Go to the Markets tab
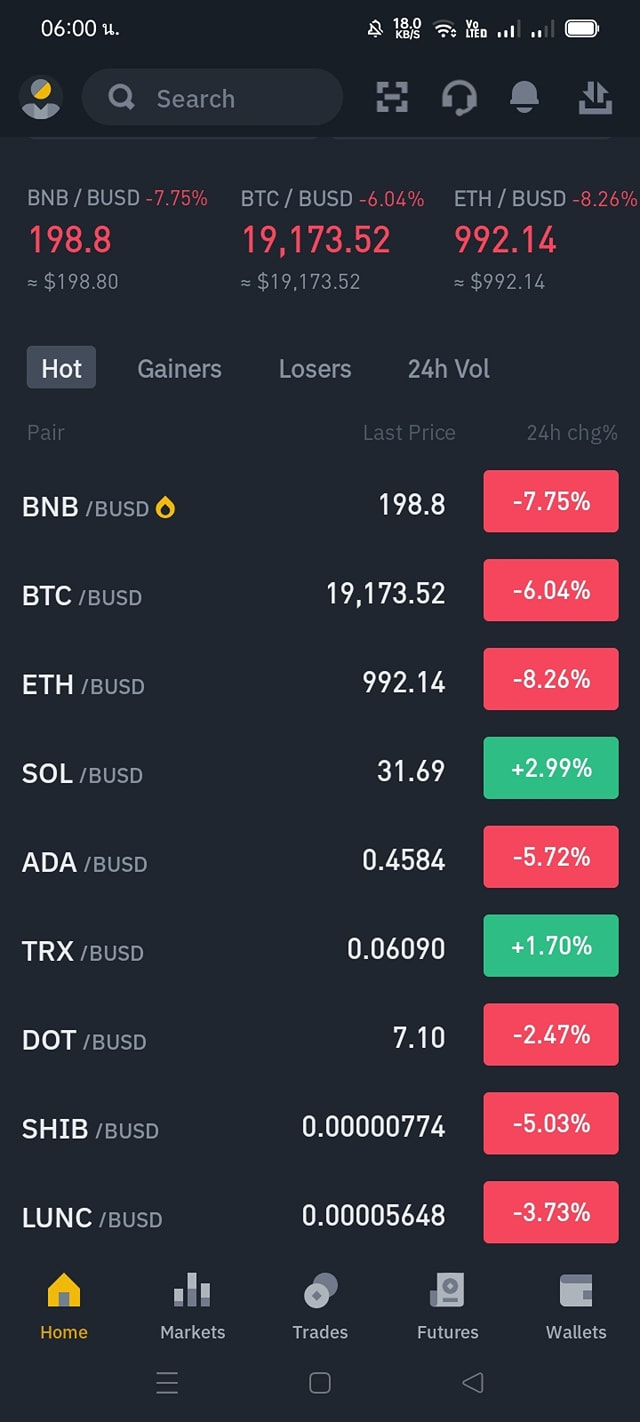Image resolution: width=640 pixels, height=1422 pixels. [x=192, y=1307]
